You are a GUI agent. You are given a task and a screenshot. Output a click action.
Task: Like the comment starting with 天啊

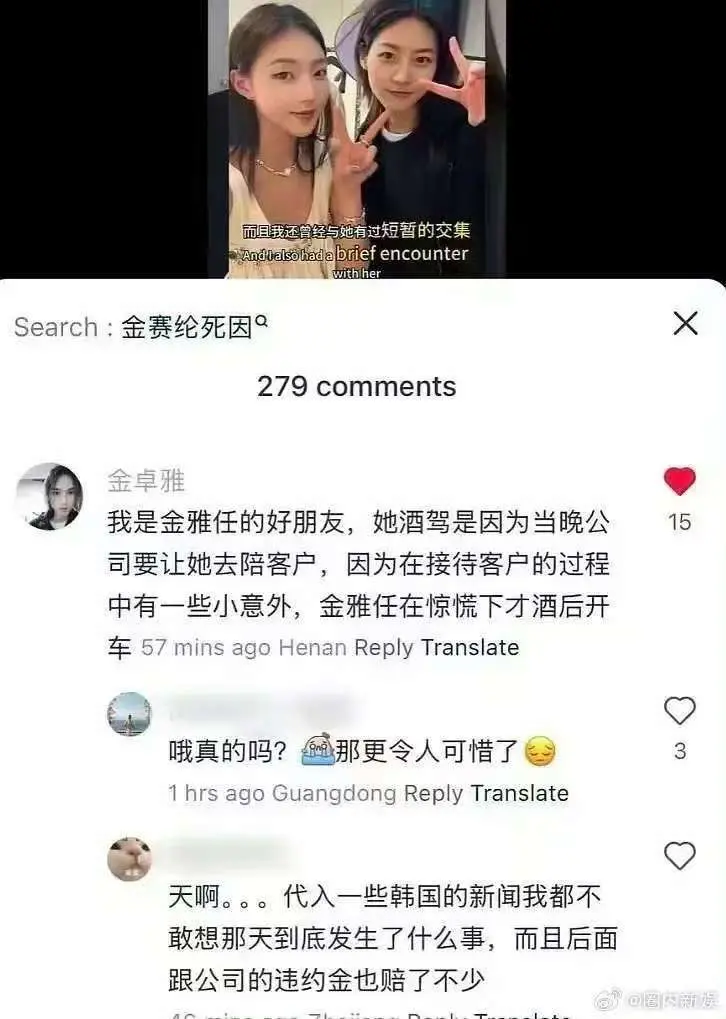(x=680, y=856)
